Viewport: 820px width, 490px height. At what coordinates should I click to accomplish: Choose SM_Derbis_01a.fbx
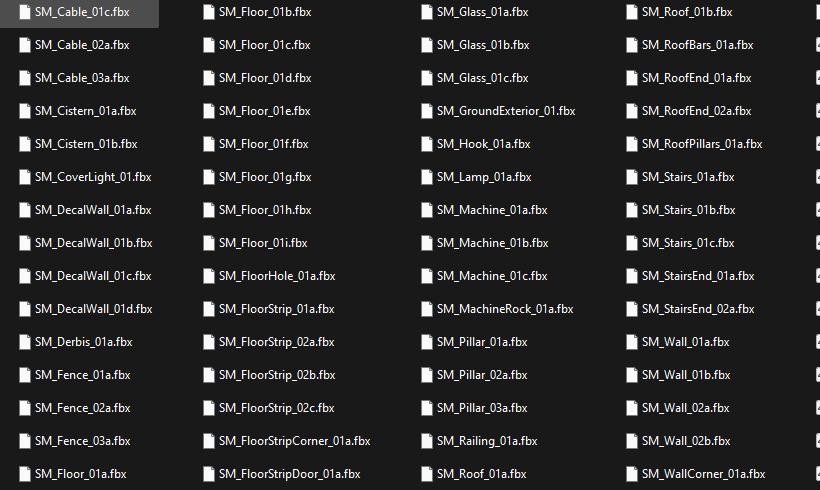83,342
